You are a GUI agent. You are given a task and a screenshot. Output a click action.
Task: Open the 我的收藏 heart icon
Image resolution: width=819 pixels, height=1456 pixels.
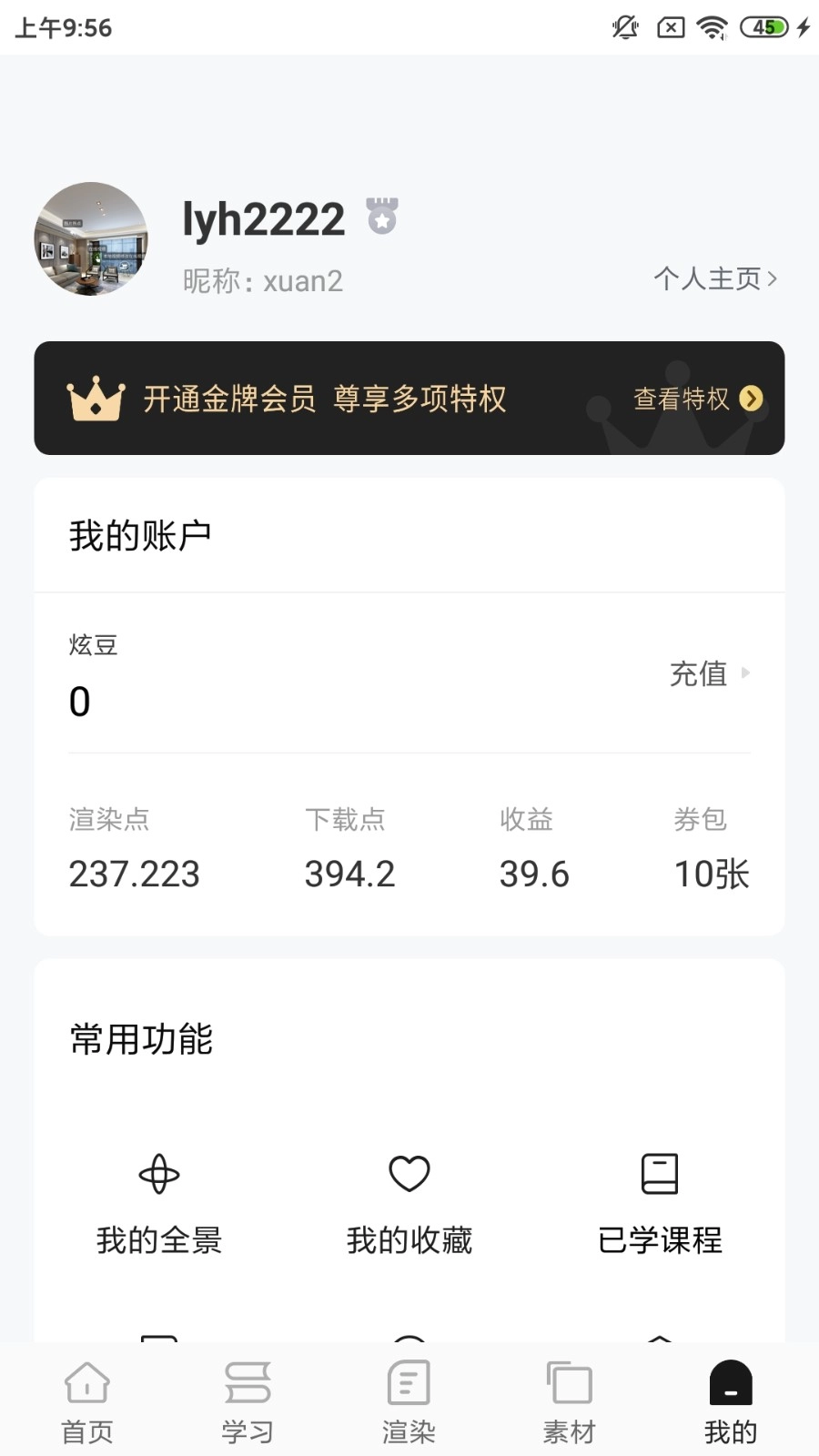point(409,1174)
